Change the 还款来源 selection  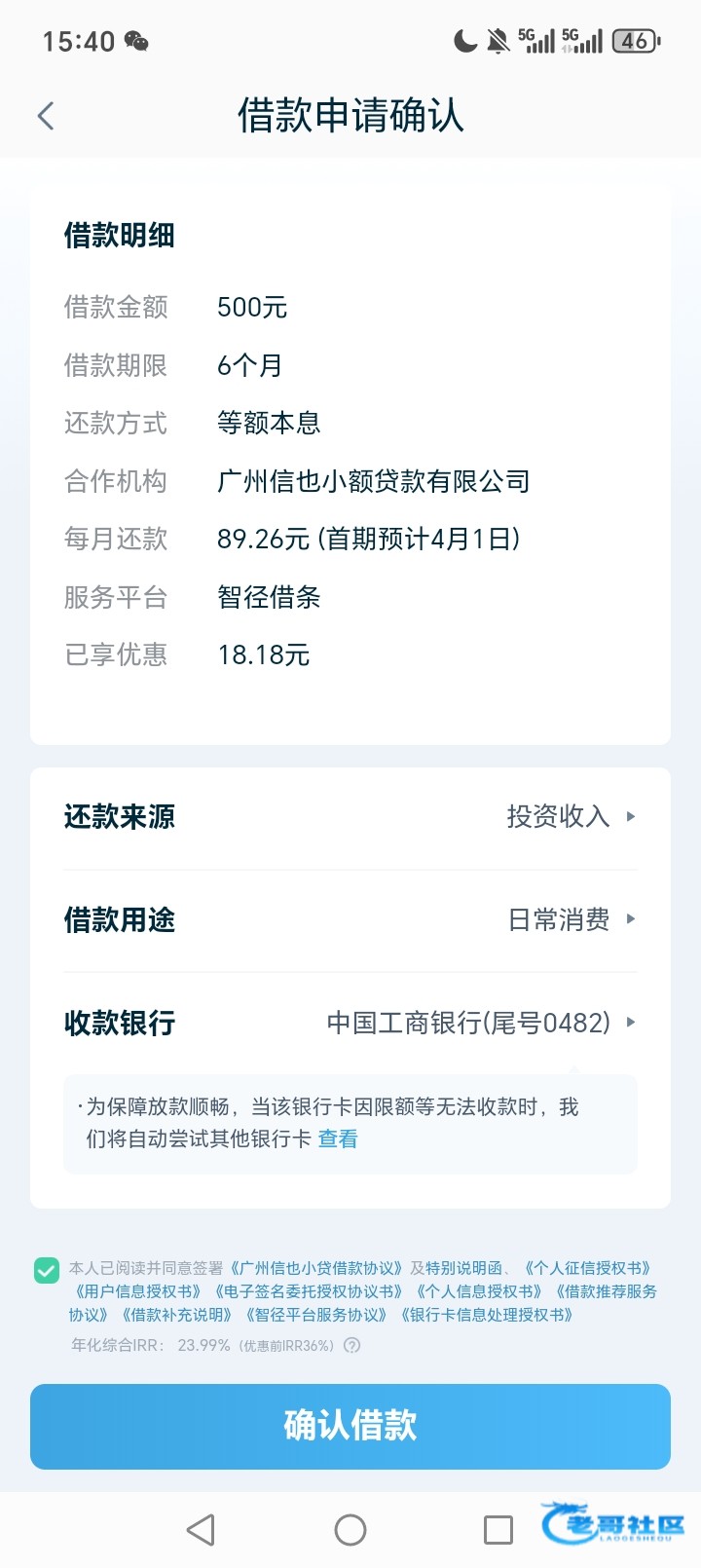(x=570, y=816)
